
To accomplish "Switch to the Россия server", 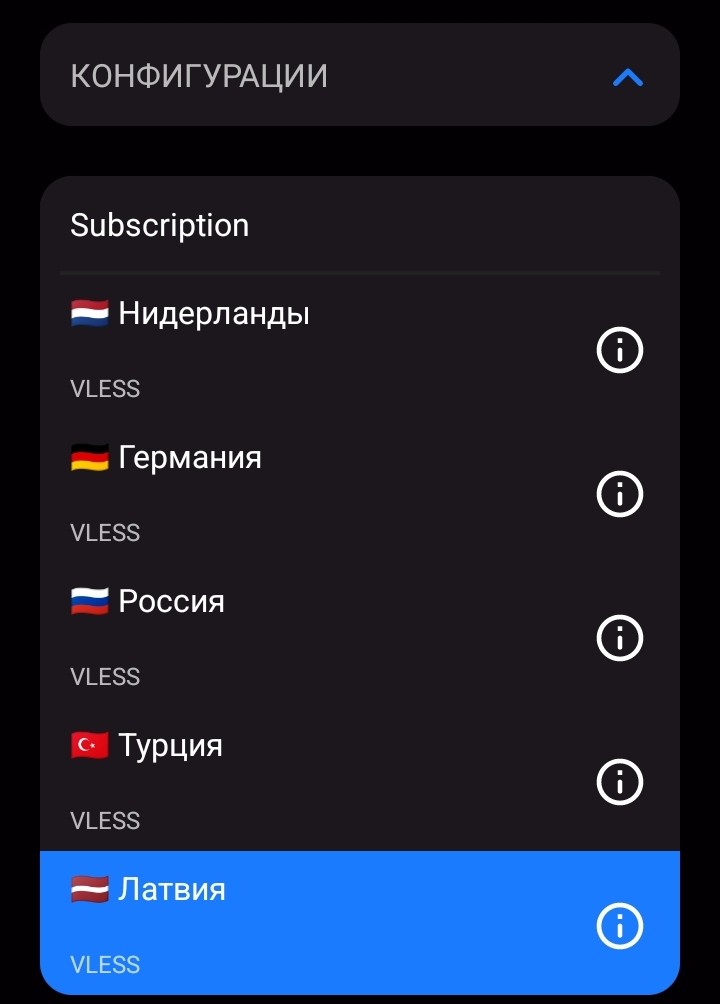I will [172, 602].
